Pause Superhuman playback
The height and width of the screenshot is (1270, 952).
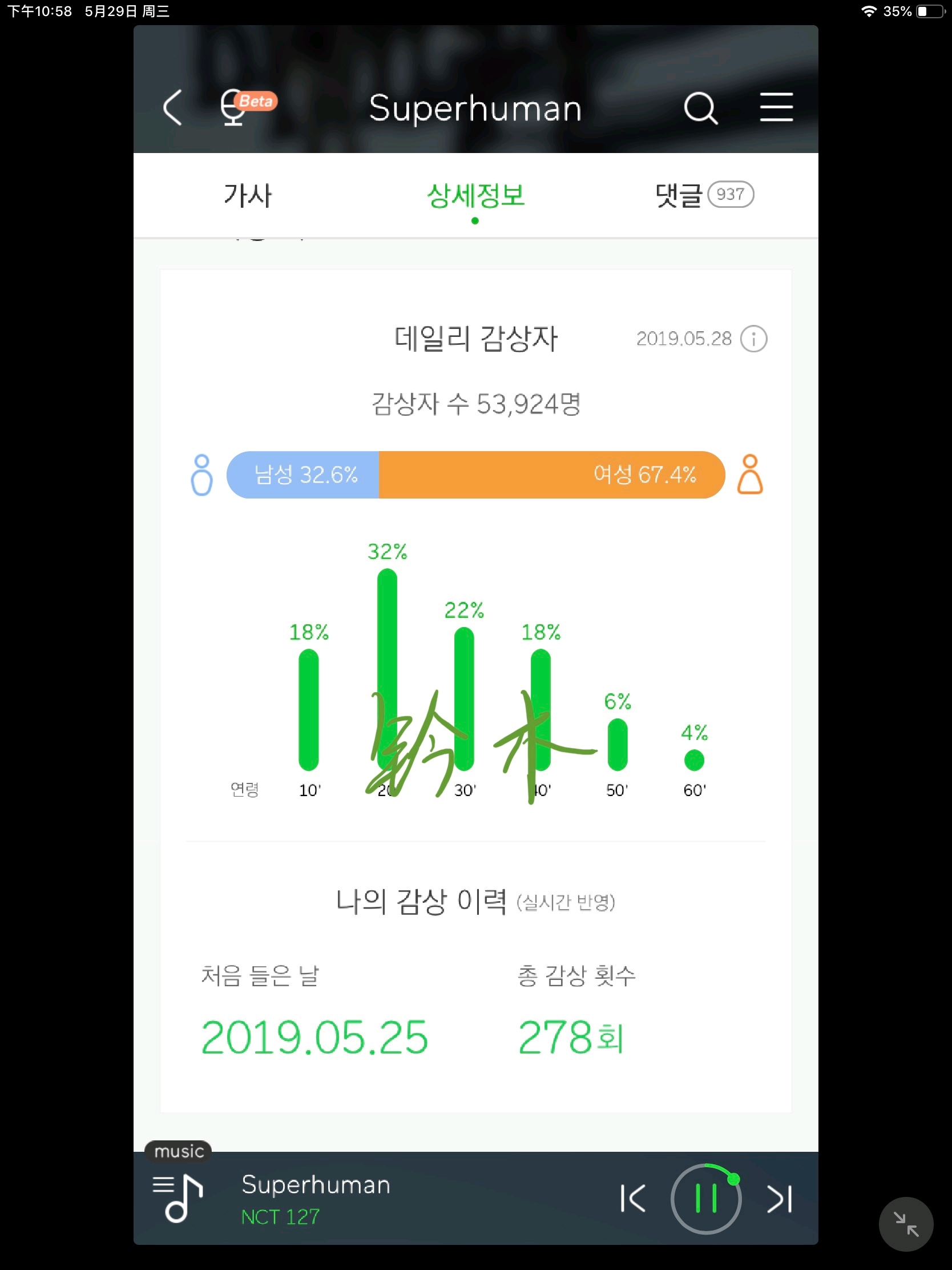[706, 1199]
